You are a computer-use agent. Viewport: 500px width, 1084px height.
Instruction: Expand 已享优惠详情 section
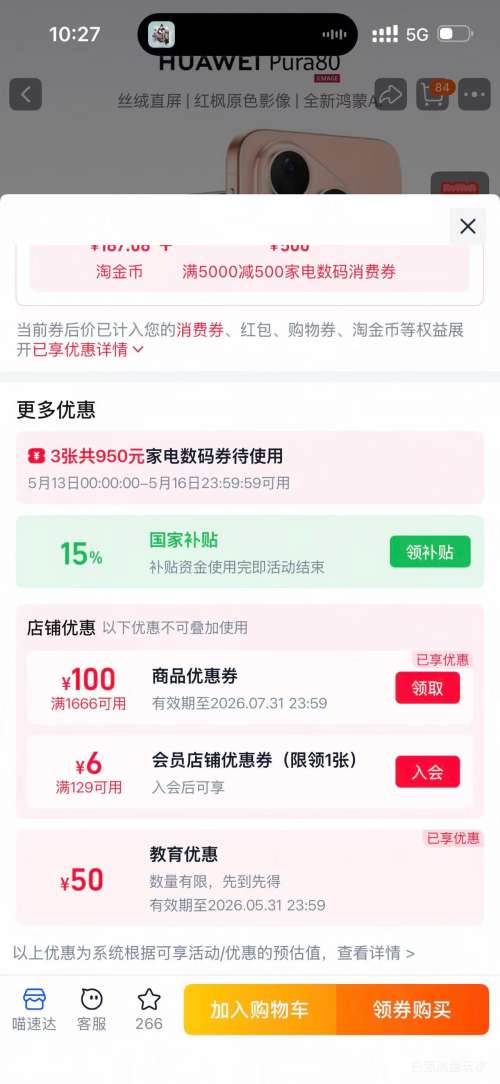point(88,350)
